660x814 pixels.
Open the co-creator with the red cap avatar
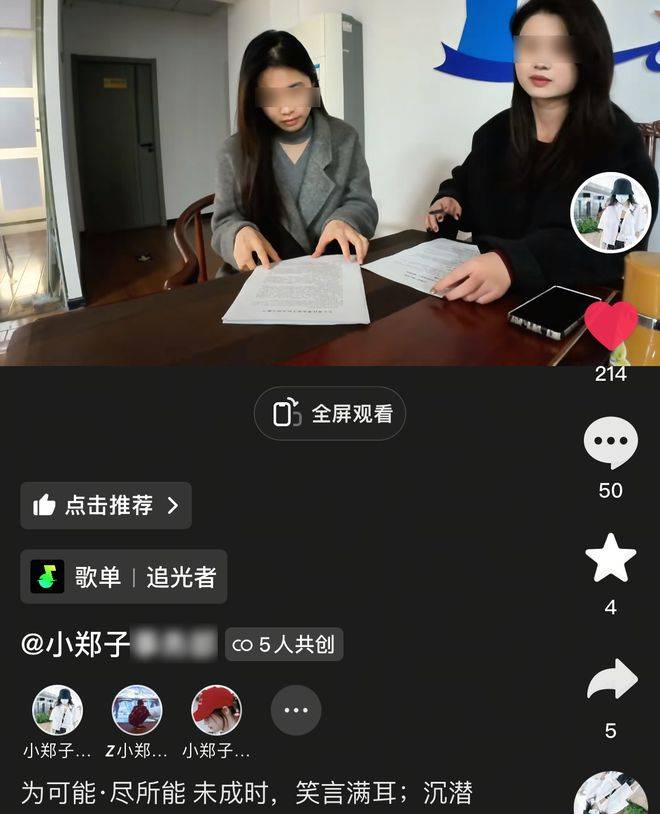(216, 711)
